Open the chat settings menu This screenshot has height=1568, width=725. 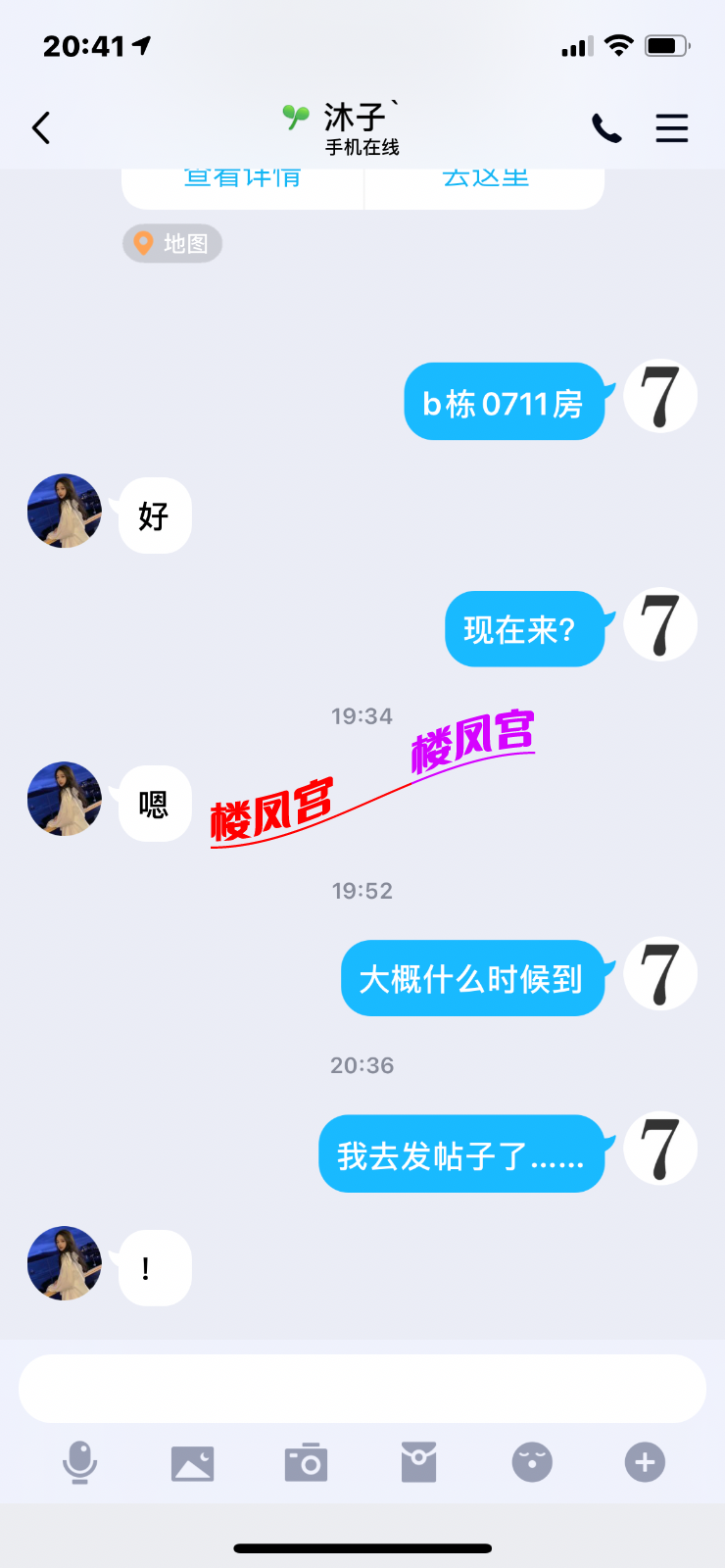click(x=672, y=128)
